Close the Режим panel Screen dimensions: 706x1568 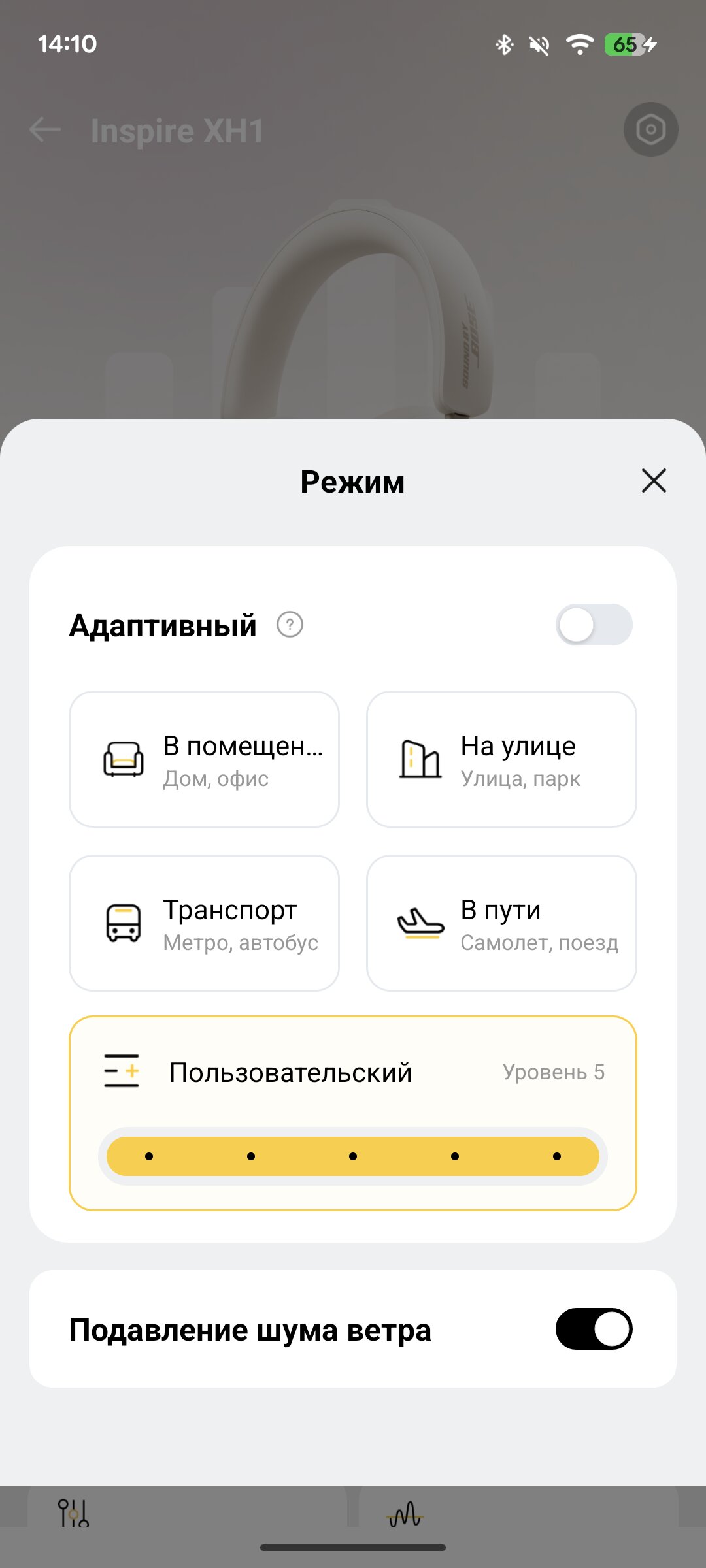click(x=654, y=481)
